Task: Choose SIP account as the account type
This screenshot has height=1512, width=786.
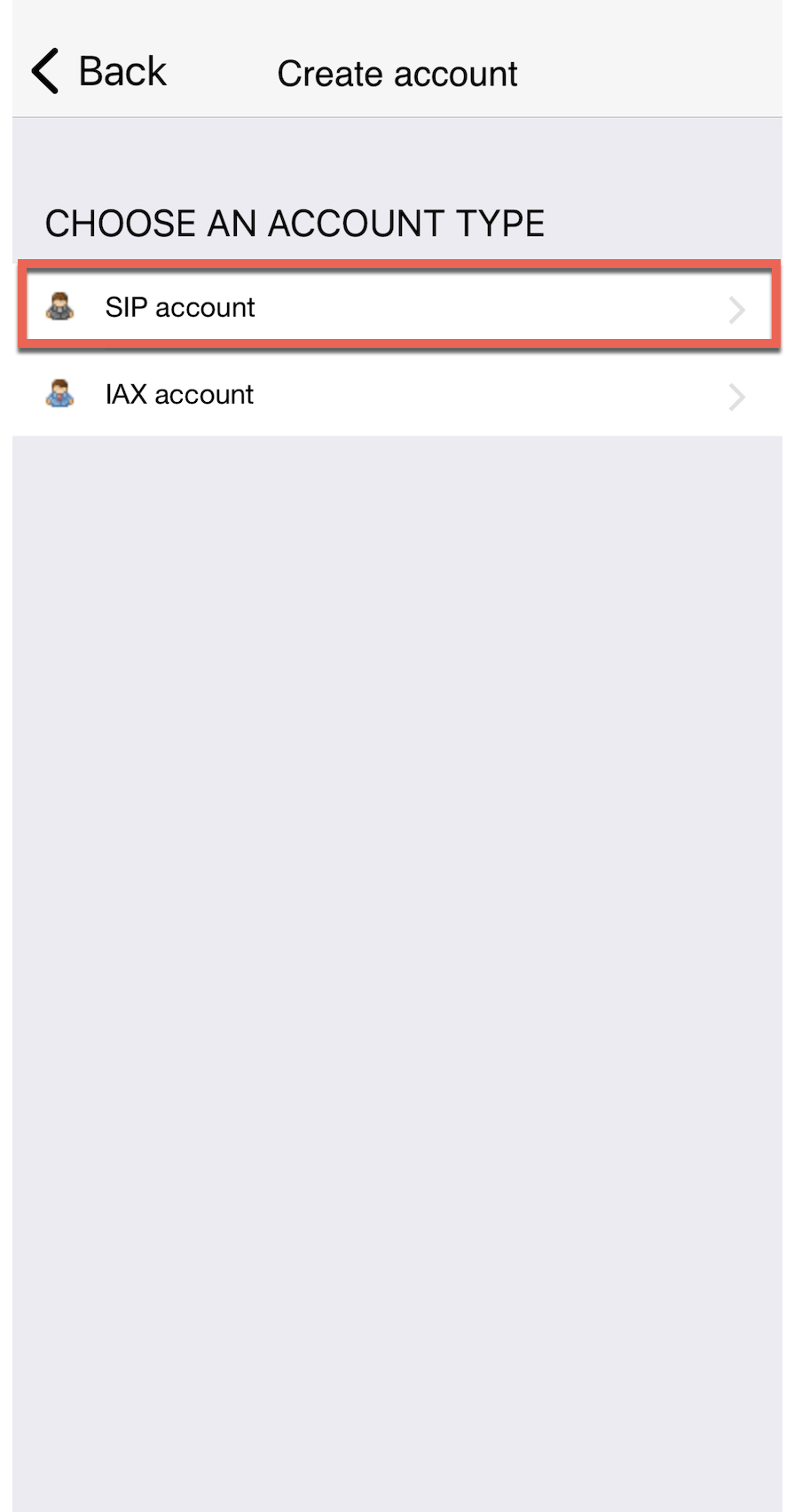Action: 355,307
